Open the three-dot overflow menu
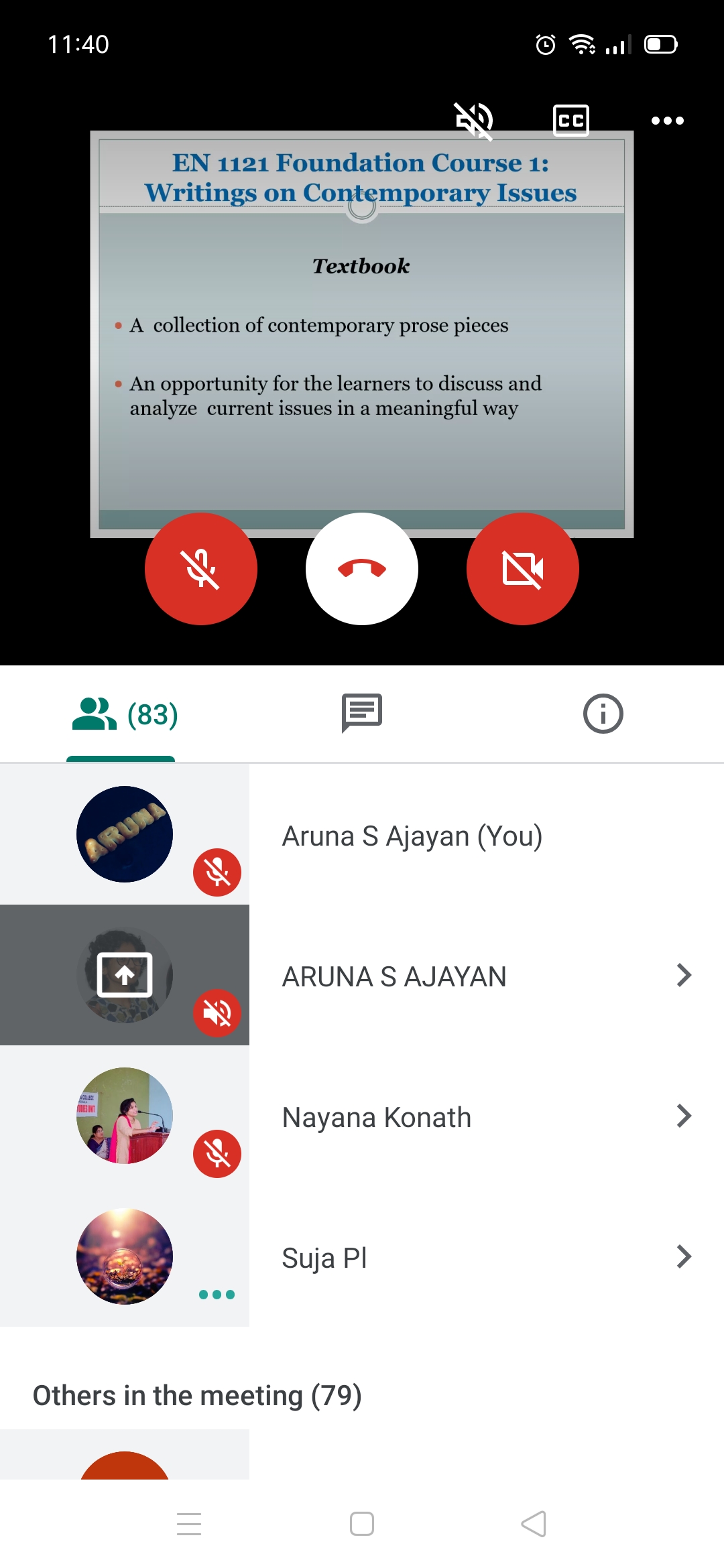Viewport: 724px width, 1568px height. tap(667, 121)
